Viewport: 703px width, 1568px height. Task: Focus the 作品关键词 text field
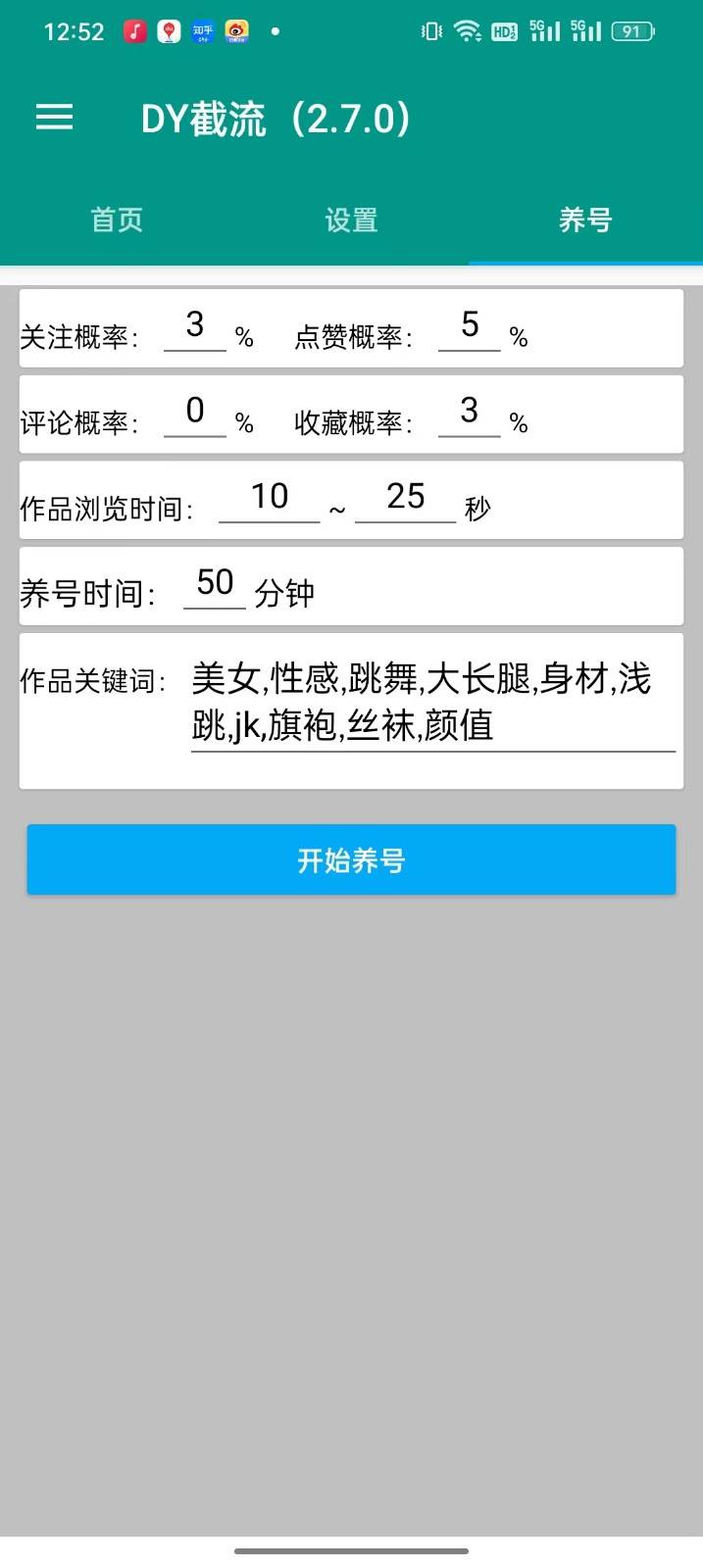pyautogui.click(x=432, y=703)
